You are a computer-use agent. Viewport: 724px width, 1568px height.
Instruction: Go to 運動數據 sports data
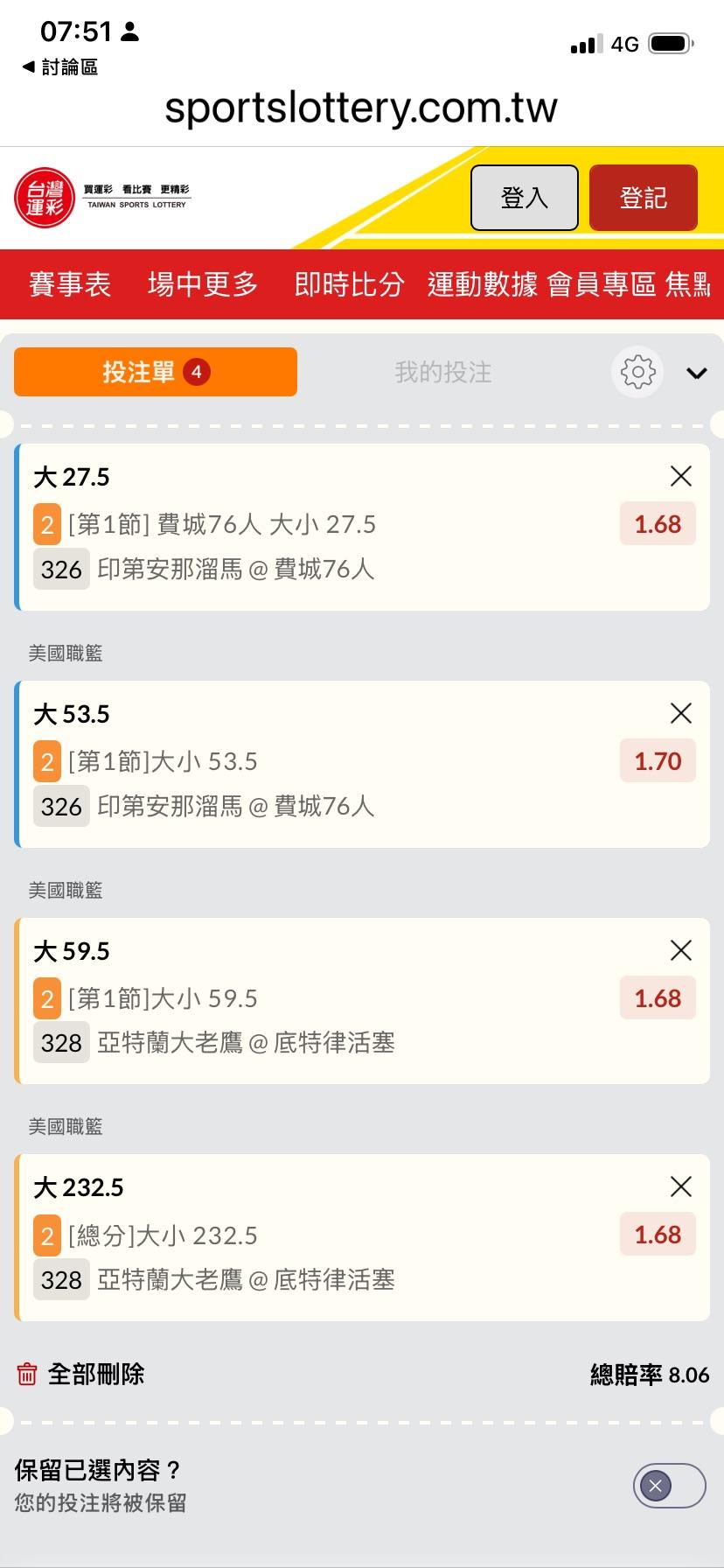tap(482, 284)
